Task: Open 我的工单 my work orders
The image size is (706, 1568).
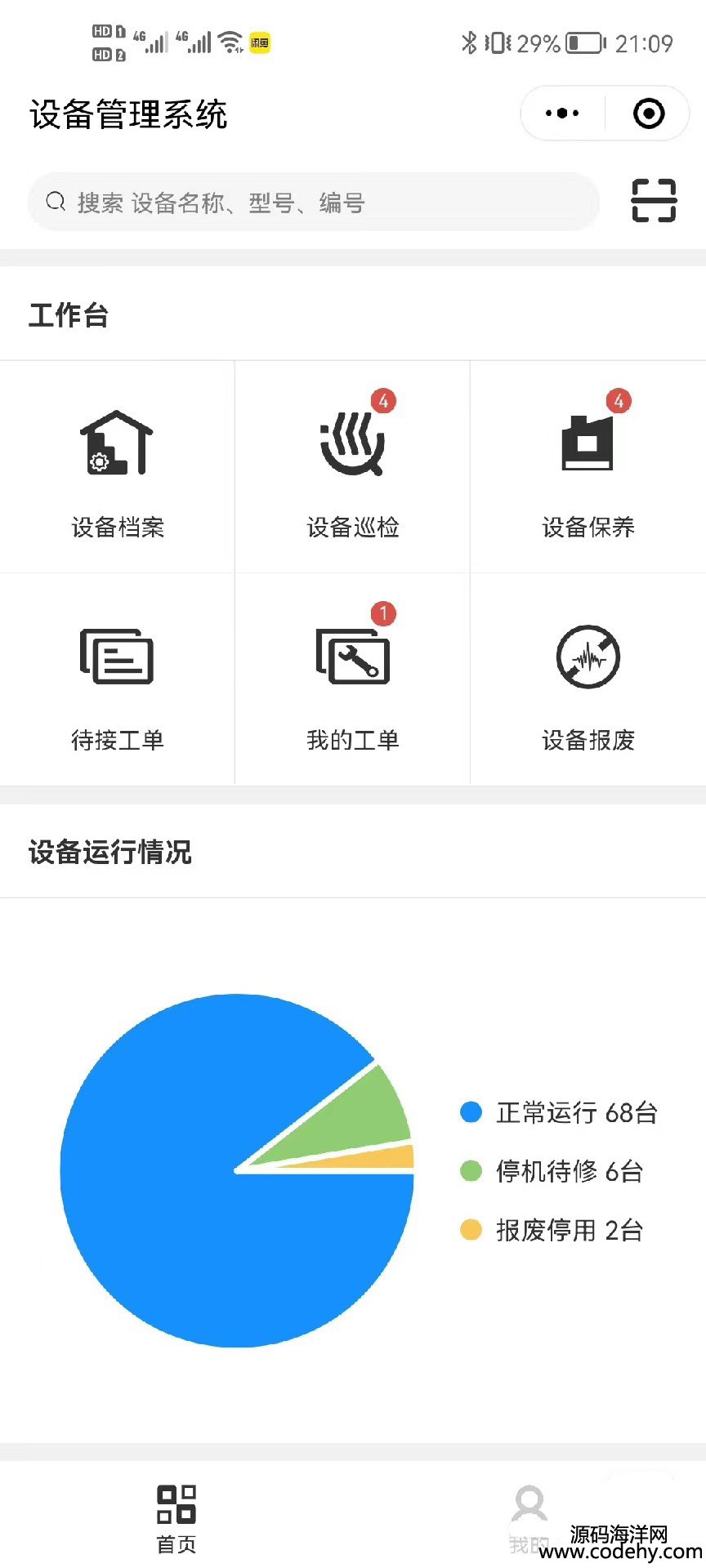Action: tap(352, 682)
